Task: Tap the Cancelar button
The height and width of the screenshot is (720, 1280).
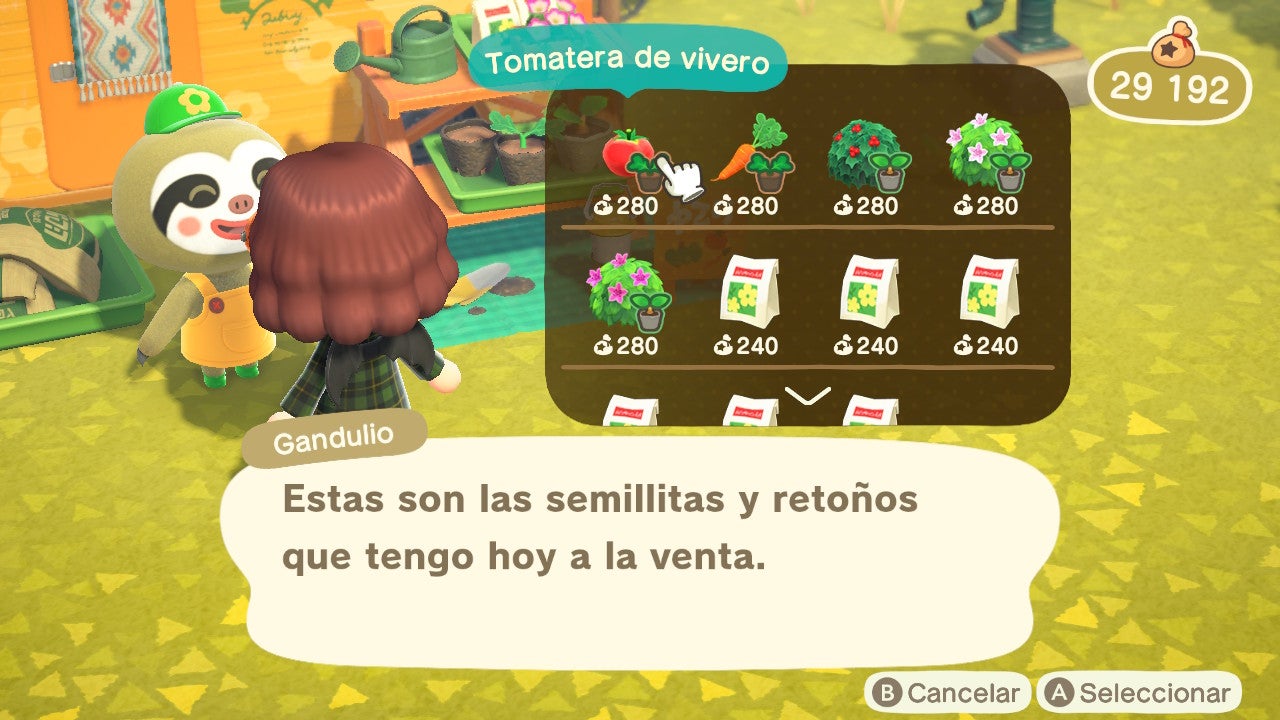Action: click(947, 693)
